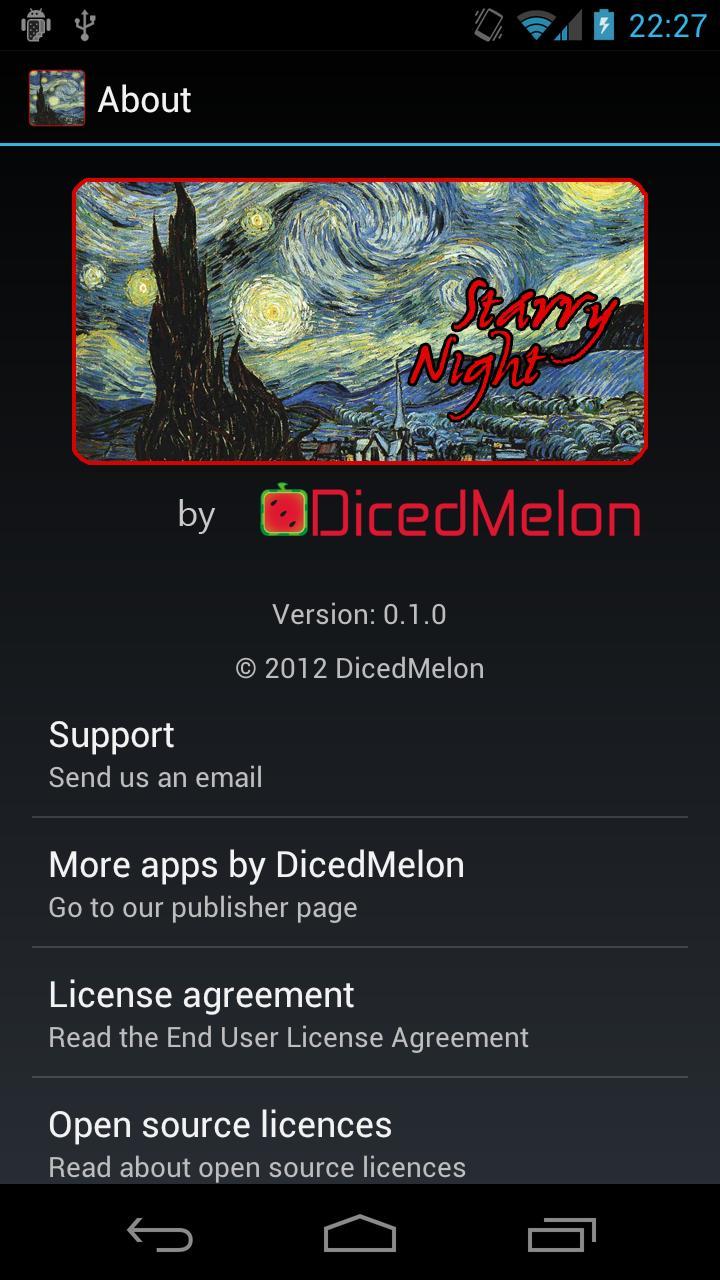
Task: Tap the app icon next to About
Action: coord(57,98)
